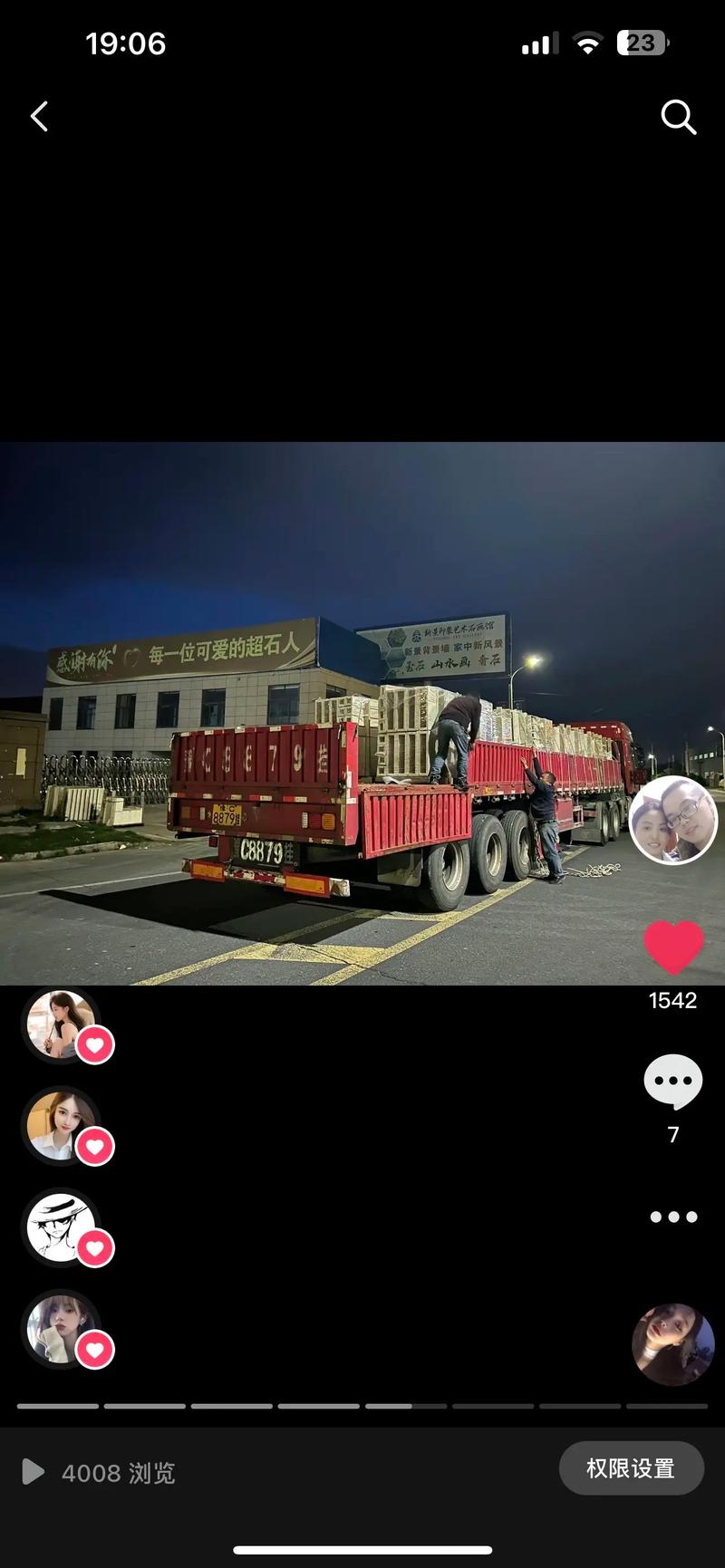
Task: Go back using the top-left arrow
Action: pyautogui.click(x=39, y=117)
